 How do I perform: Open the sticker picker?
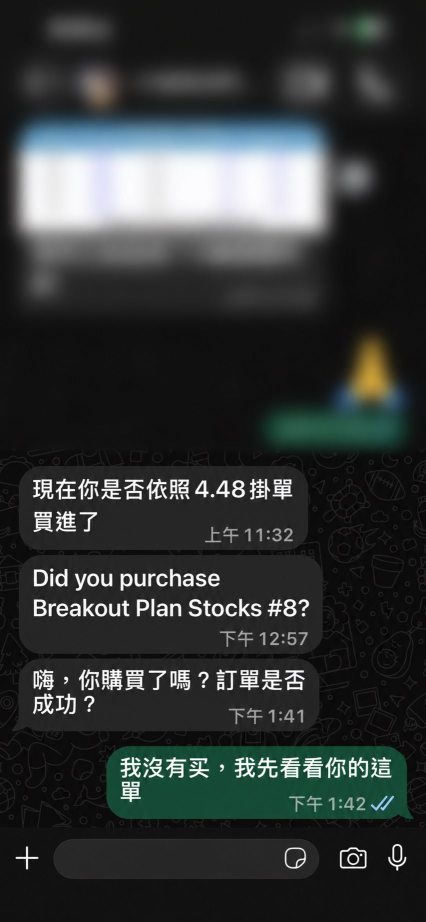click(295, 858)
